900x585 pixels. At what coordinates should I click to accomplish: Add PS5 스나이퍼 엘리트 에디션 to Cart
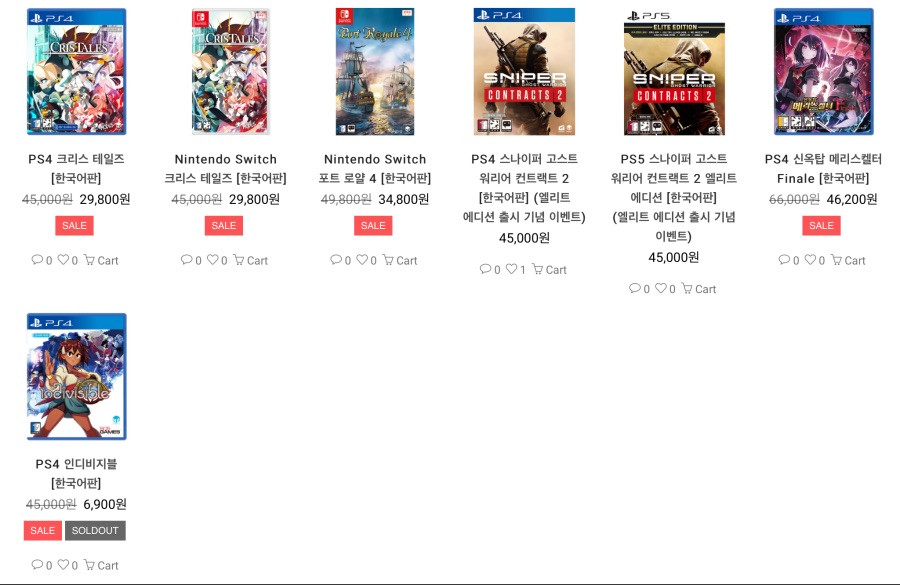pos(698,289)
